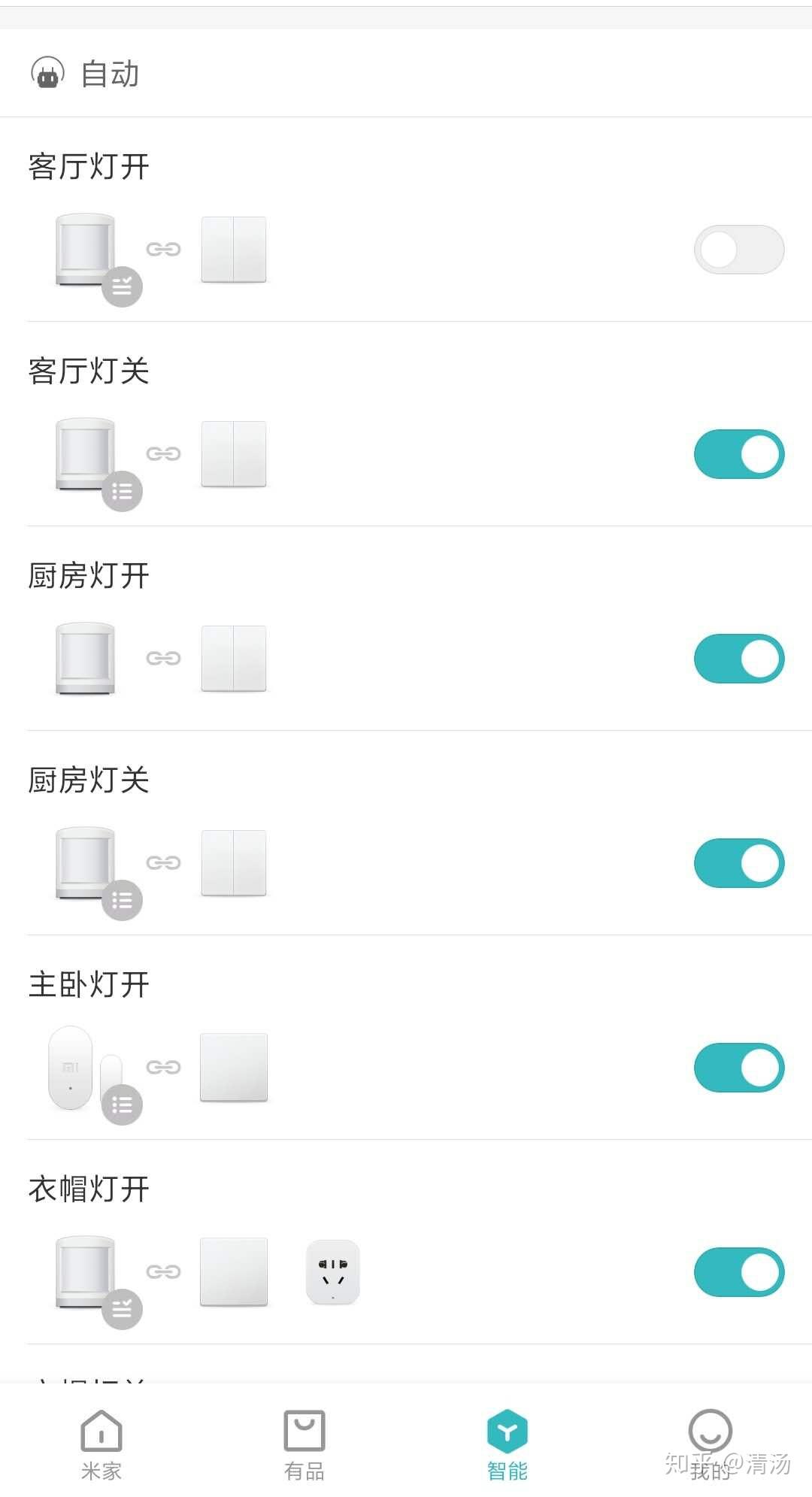Open the 厨房灯关 automation row
812x1497 pixels.
click(x=89, y=780)
